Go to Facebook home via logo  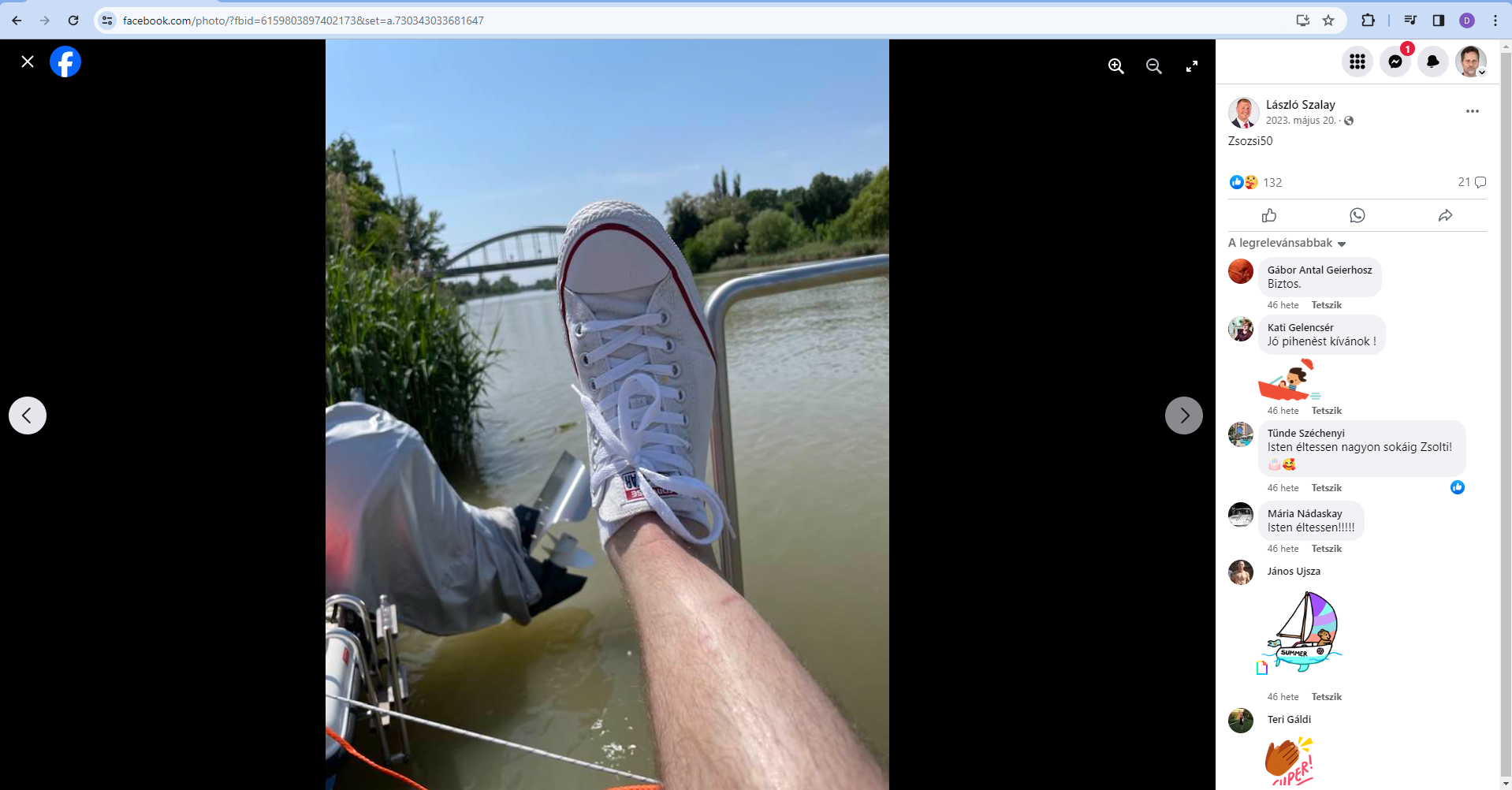[x=65, y=61]
